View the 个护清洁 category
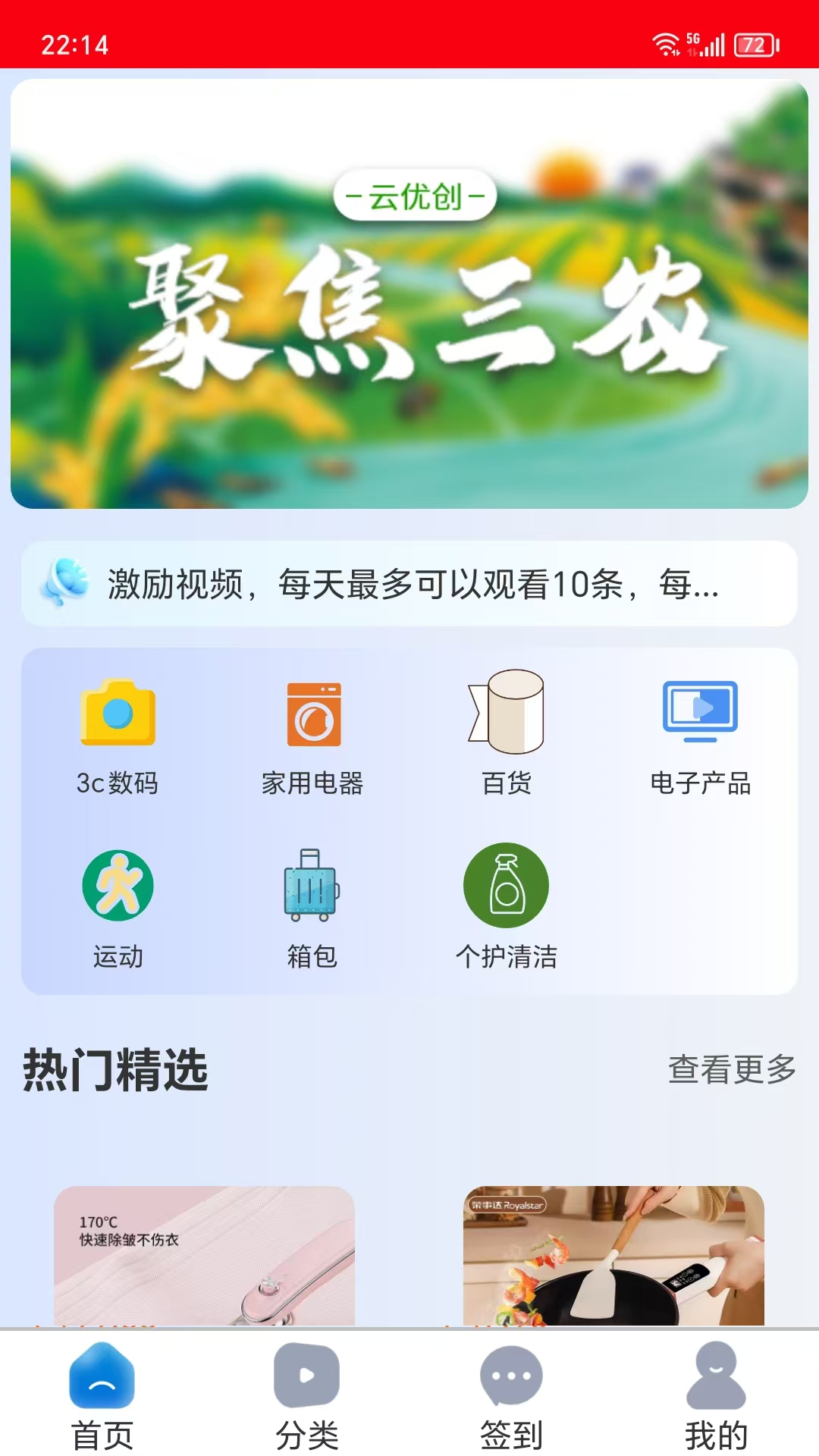This screenshot has height=1456, width=819. tap(507, 908)
